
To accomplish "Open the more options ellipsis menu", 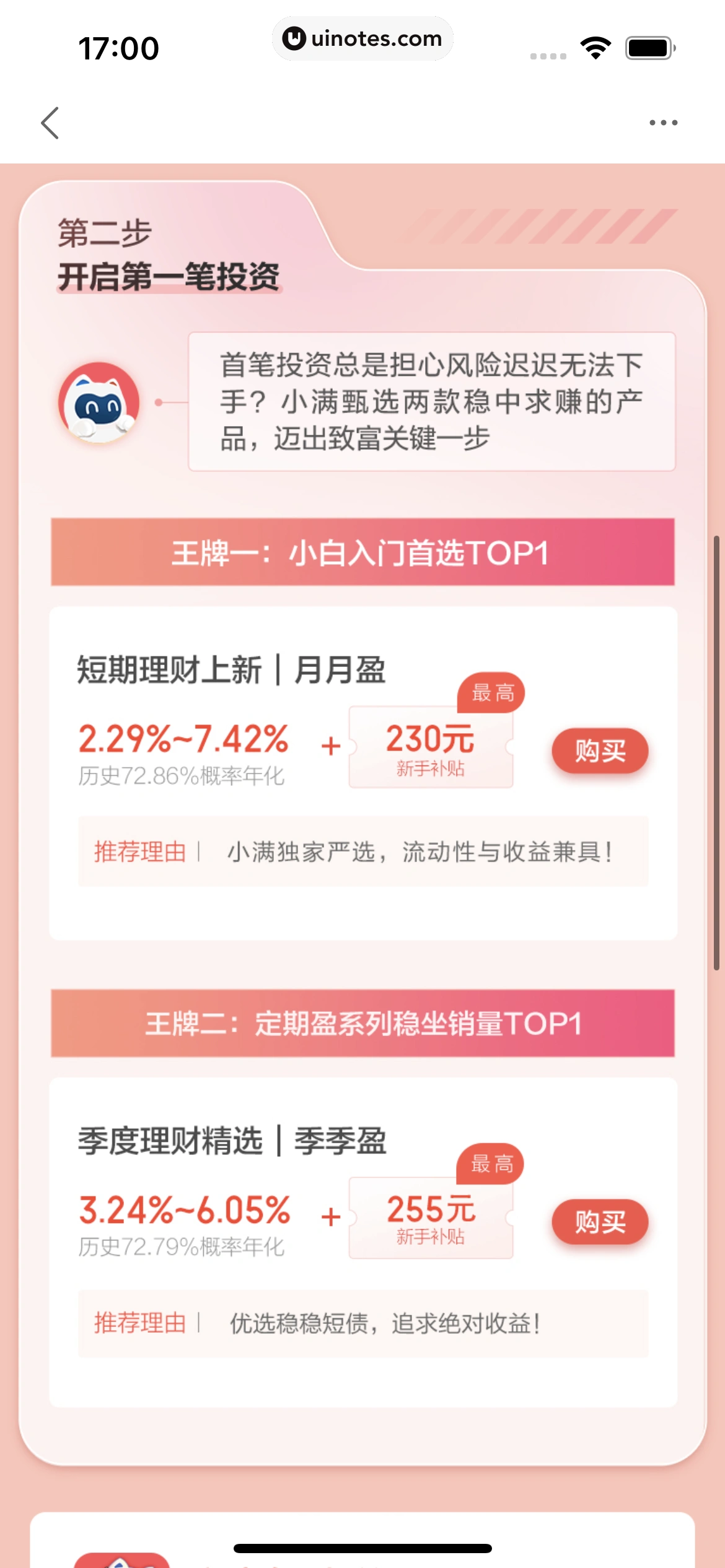I will click(663, 122).
